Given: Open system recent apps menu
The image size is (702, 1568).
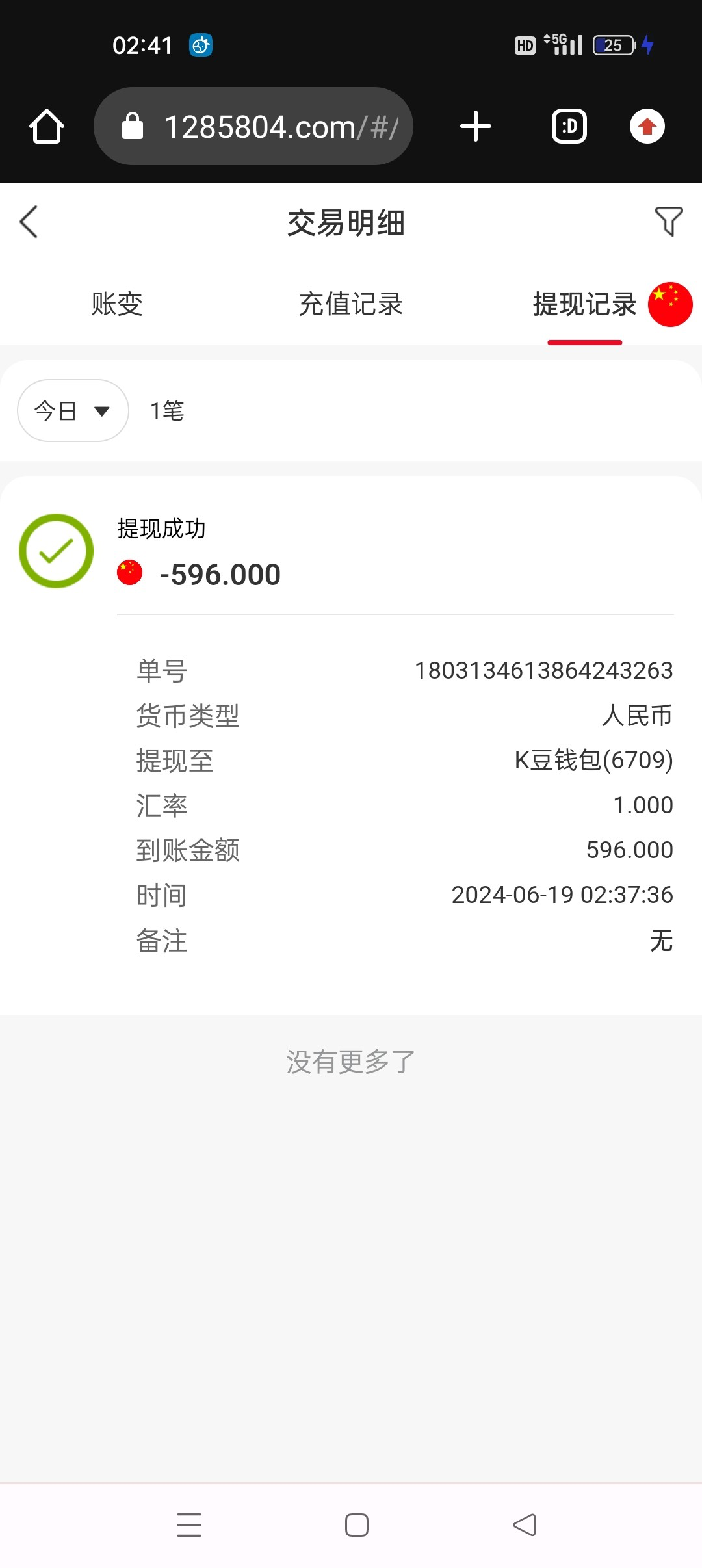Looking at the screenshot, I should pos(189,1525).
